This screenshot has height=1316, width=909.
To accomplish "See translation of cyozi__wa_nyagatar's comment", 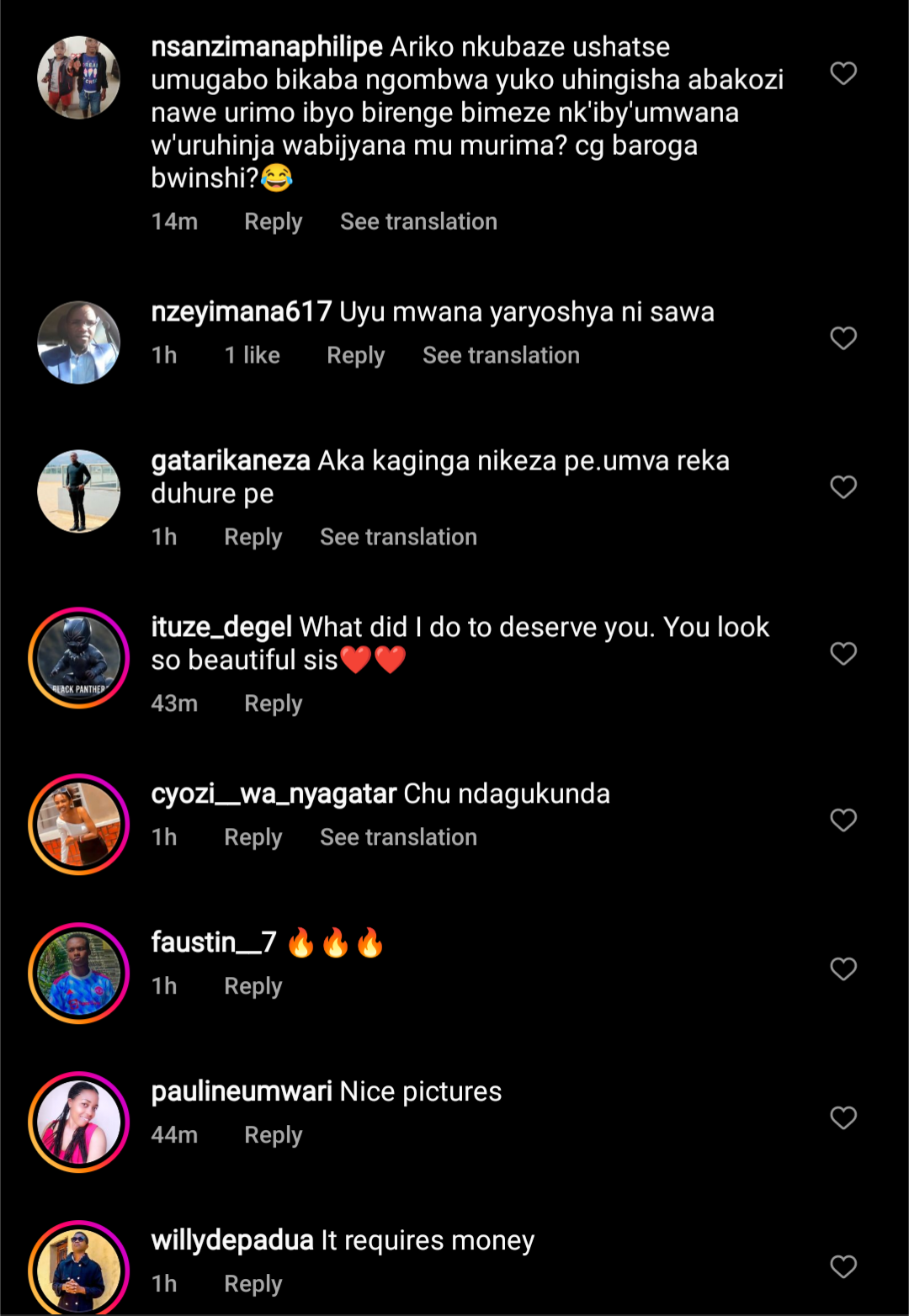I will click(x=398, y=838).
